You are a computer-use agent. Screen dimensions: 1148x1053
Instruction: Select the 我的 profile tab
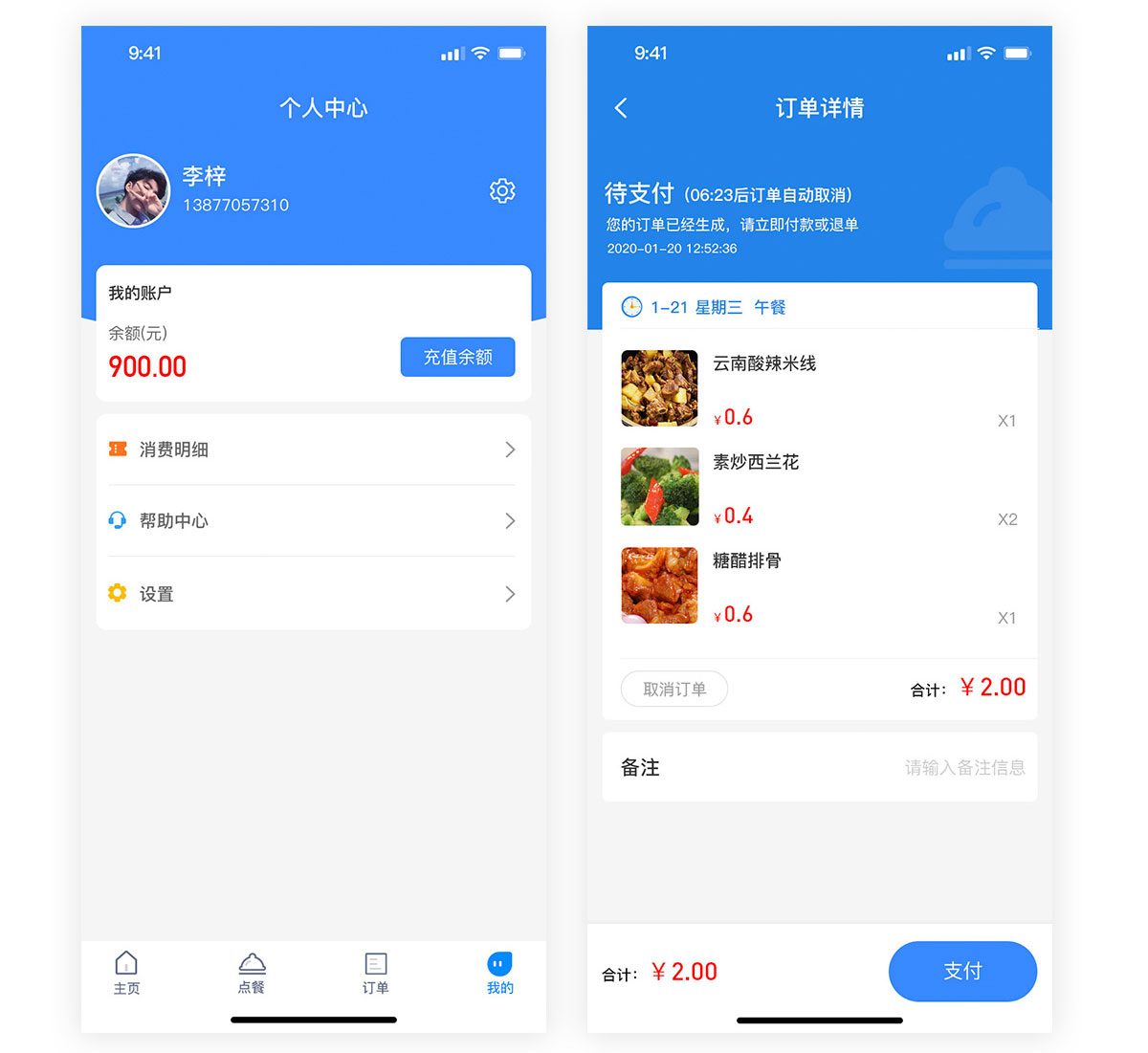click(499, 973)
